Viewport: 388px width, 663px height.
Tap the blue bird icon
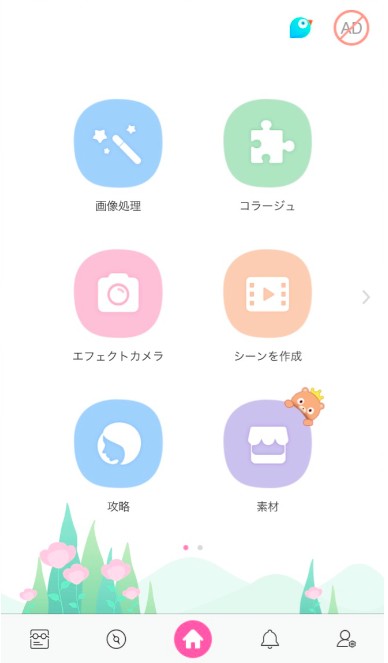click(301, 27)
